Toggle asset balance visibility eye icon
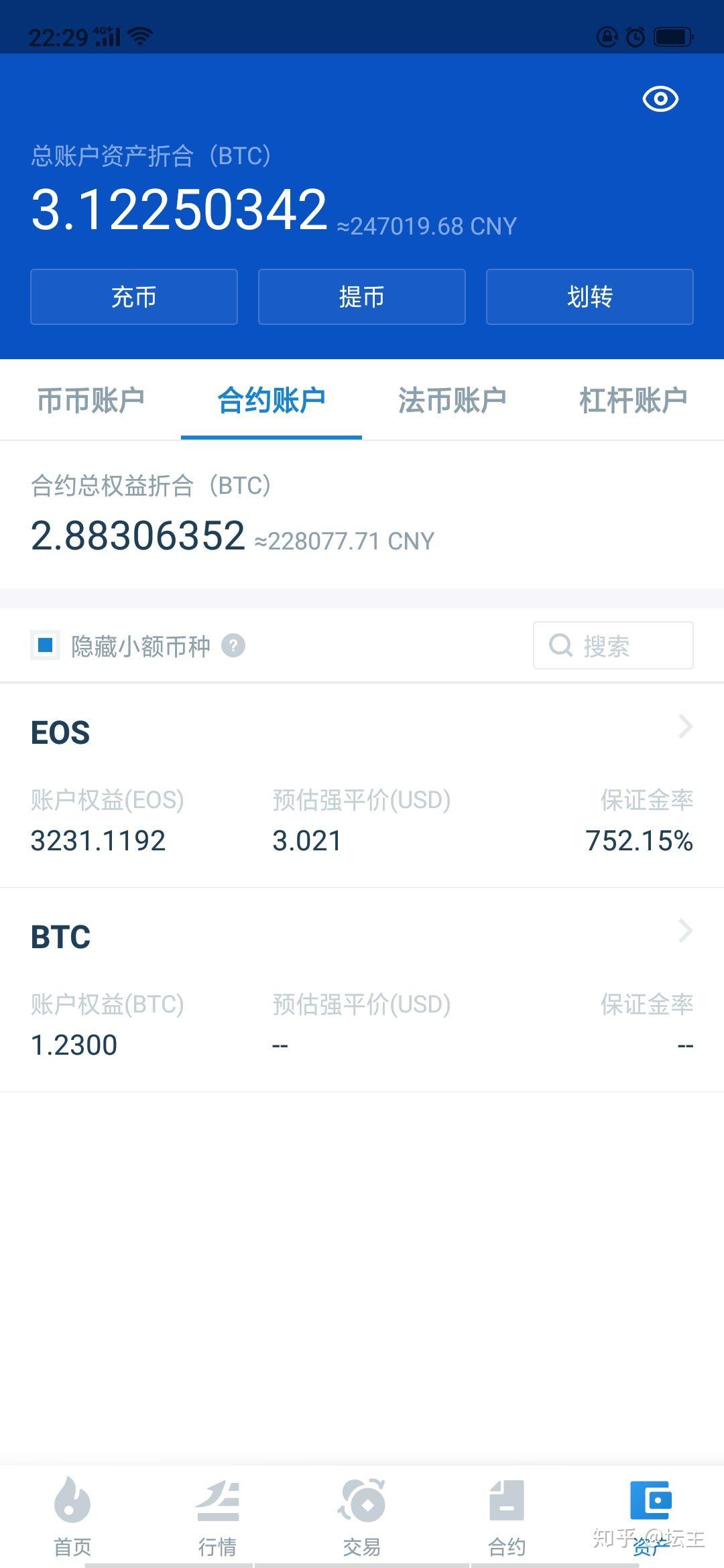 [x=660, y=99]
